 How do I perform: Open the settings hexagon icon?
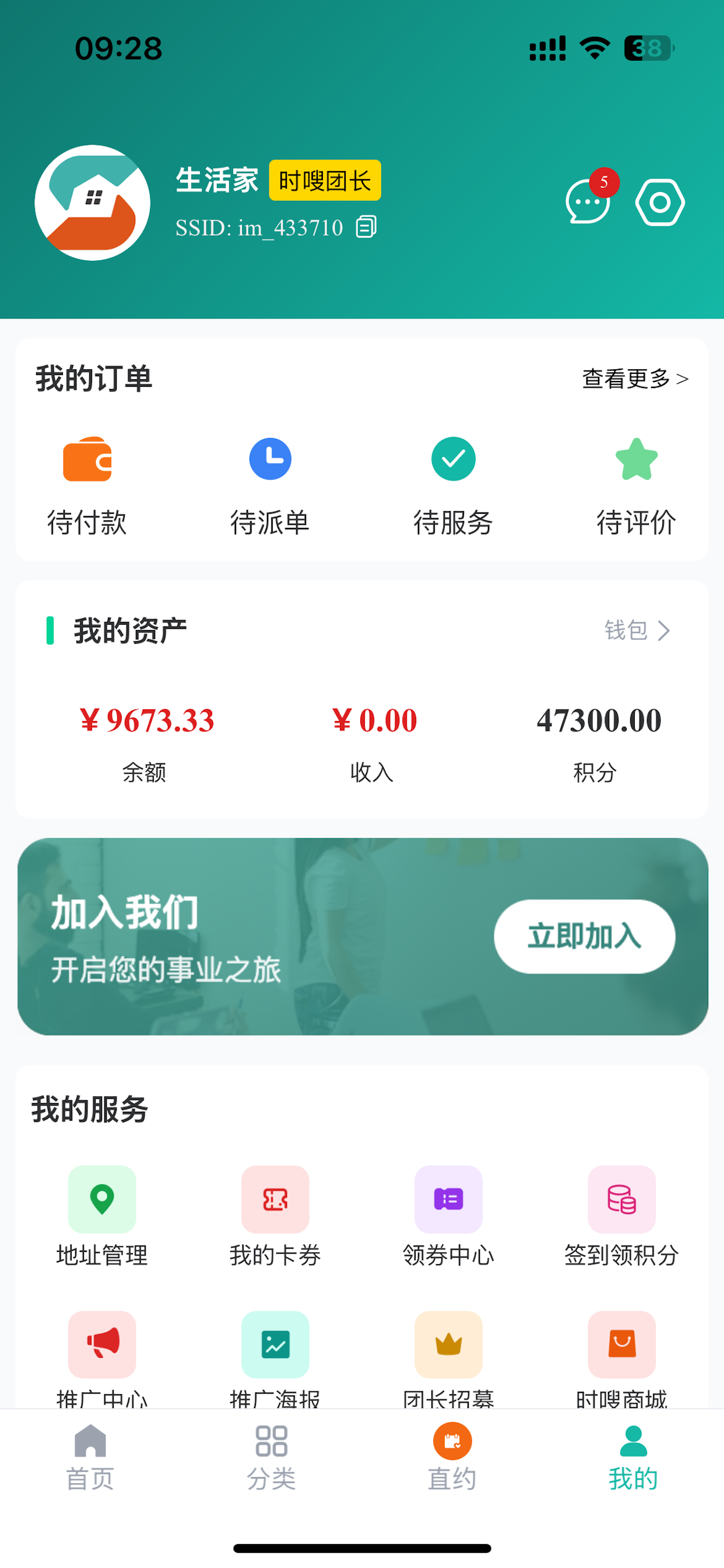pos(659,202)
